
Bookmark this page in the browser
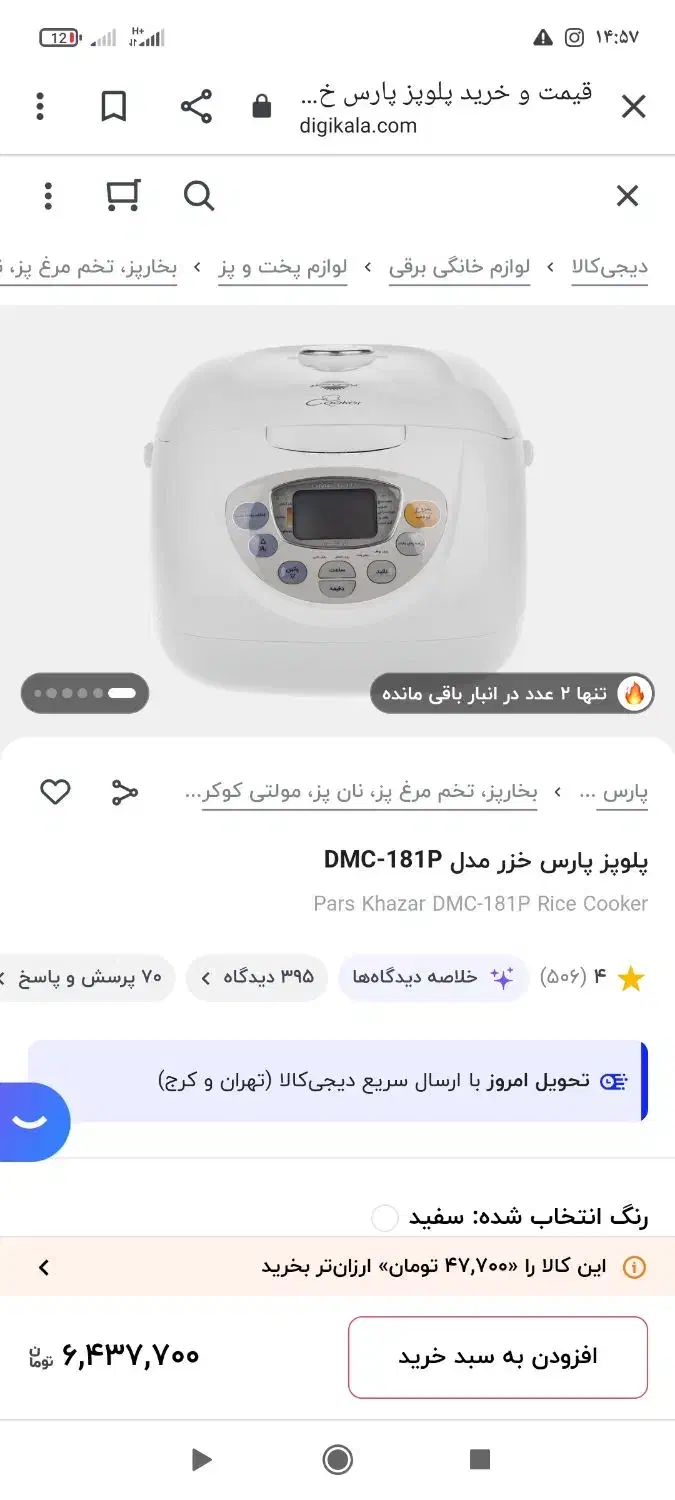coord(114,107)
